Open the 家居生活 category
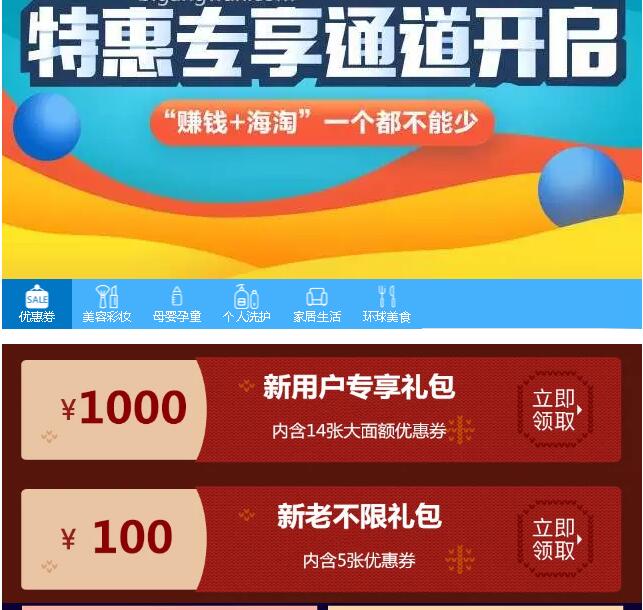Screen dimensions: 643x610 point(316,304)
